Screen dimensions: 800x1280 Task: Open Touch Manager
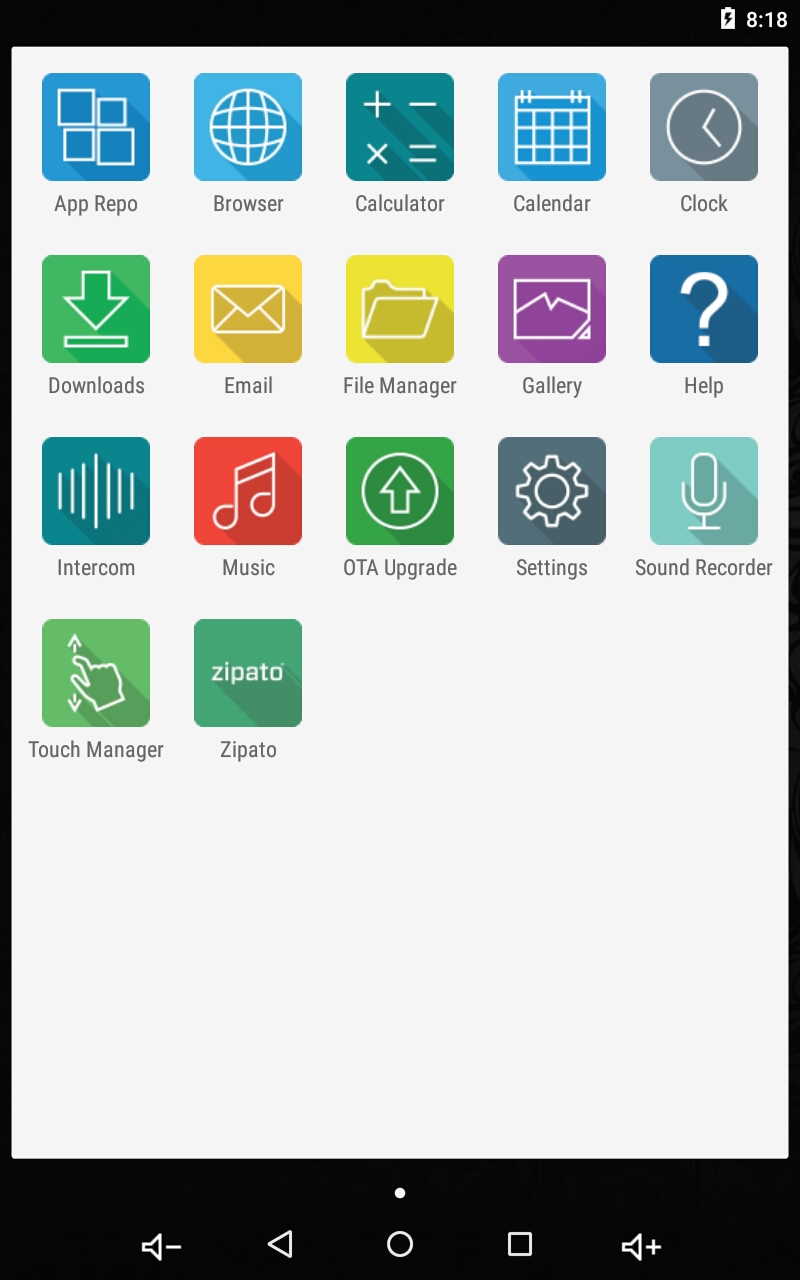point(96,673)
